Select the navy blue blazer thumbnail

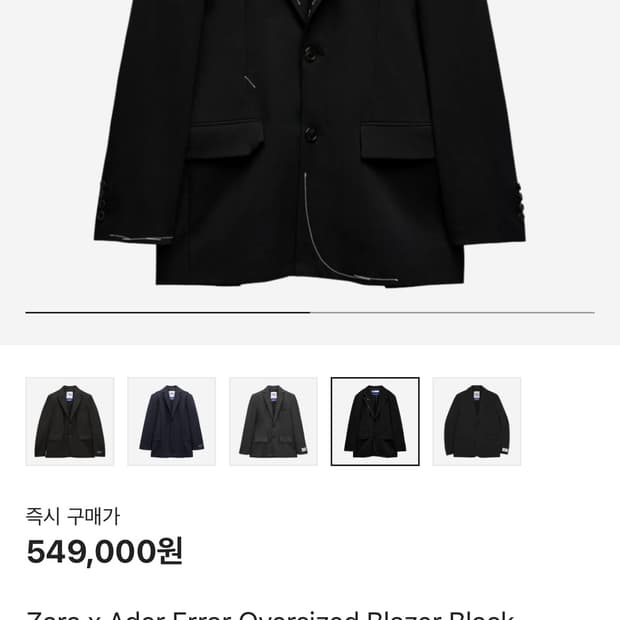pyautogui.click(x=171, y=421)
